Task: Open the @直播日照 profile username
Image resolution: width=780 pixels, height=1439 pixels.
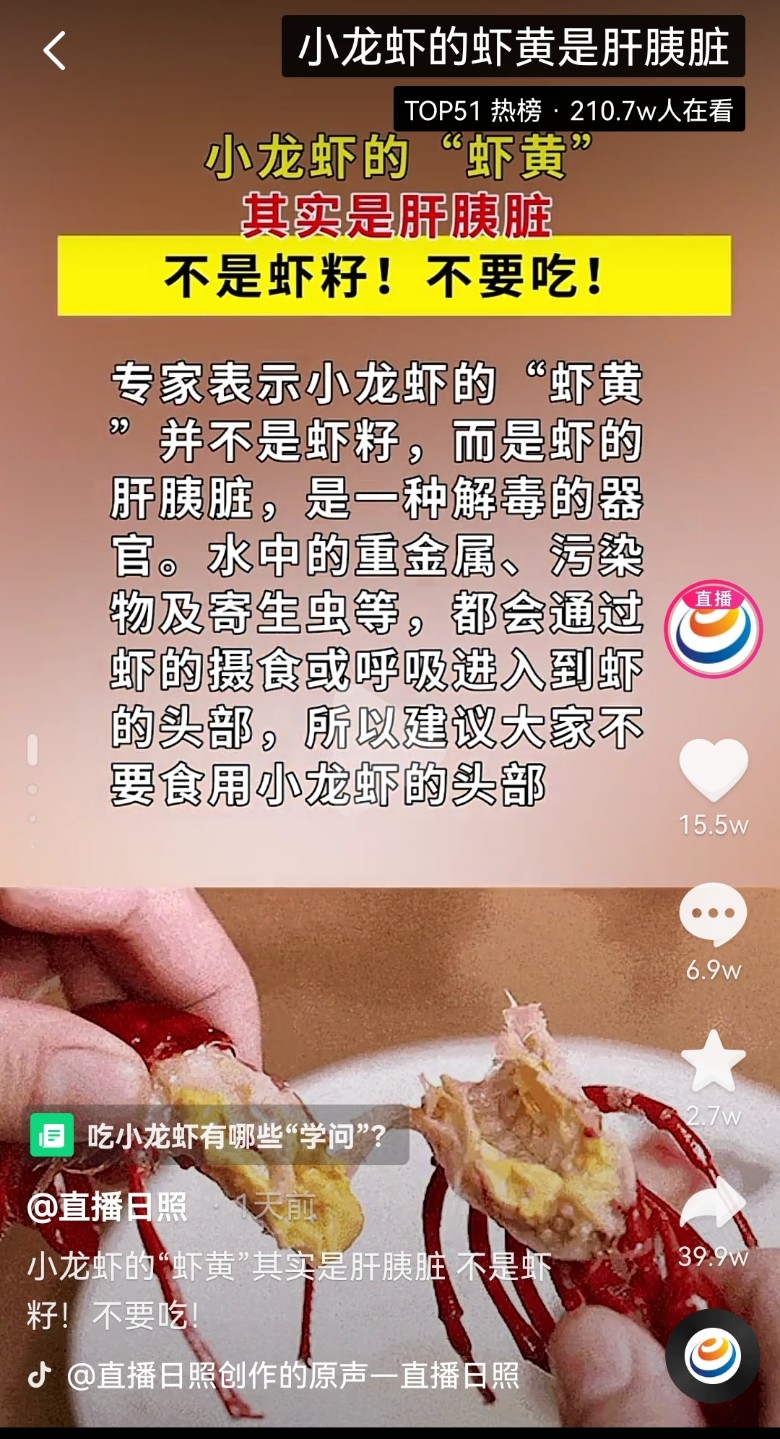Action: pos(107,1208)
